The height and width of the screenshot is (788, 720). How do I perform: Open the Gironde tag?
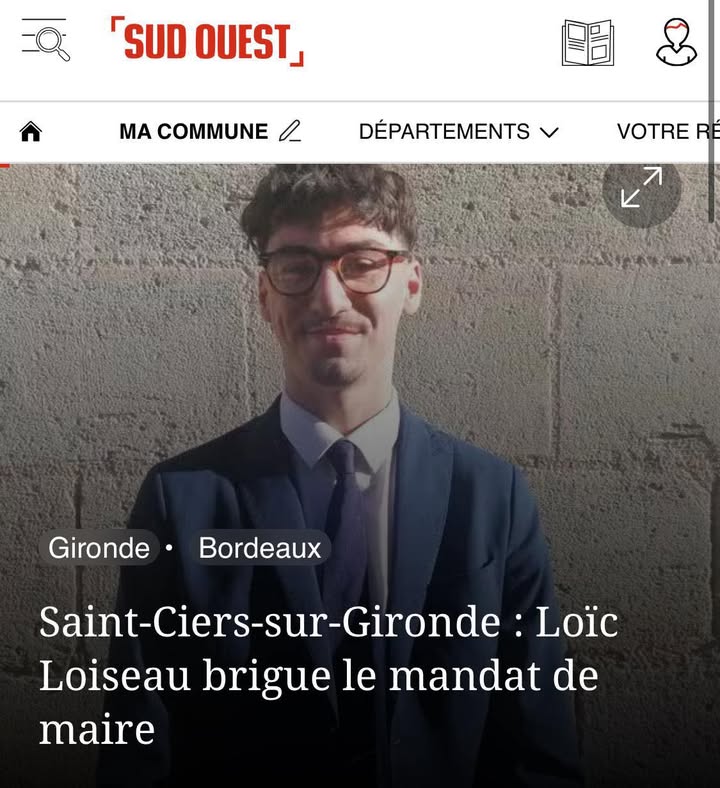[99, 548]
